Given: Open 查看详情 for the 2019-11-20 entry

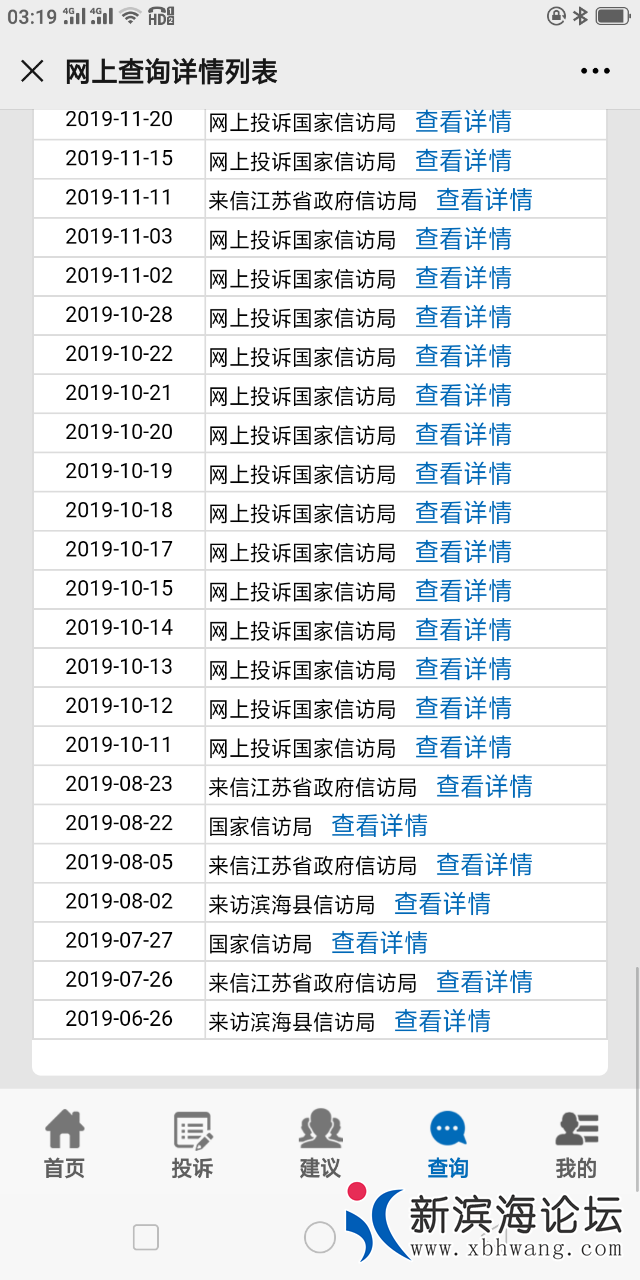Looking at the screenshot, I should tap(463, 122).
